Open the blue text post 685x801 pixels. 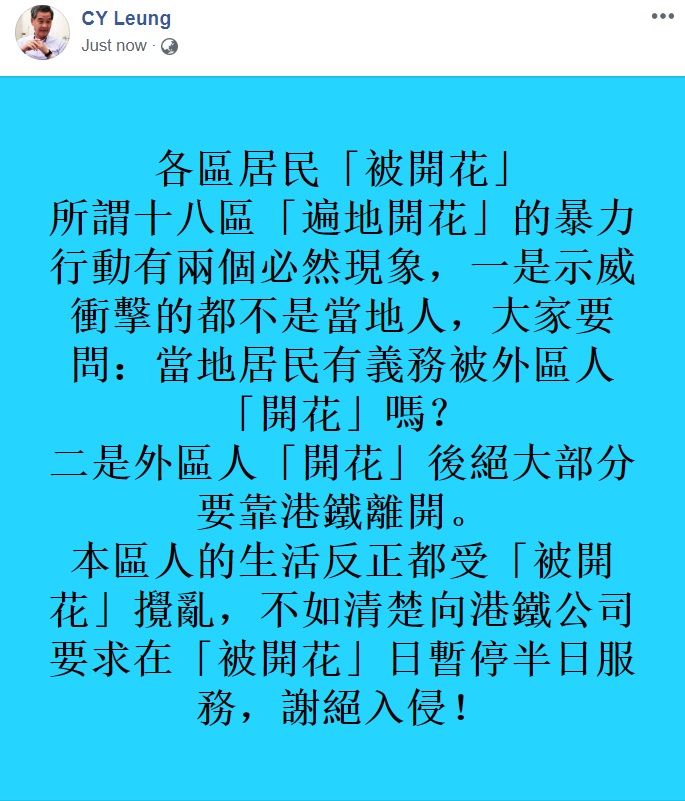click(342, 438)
